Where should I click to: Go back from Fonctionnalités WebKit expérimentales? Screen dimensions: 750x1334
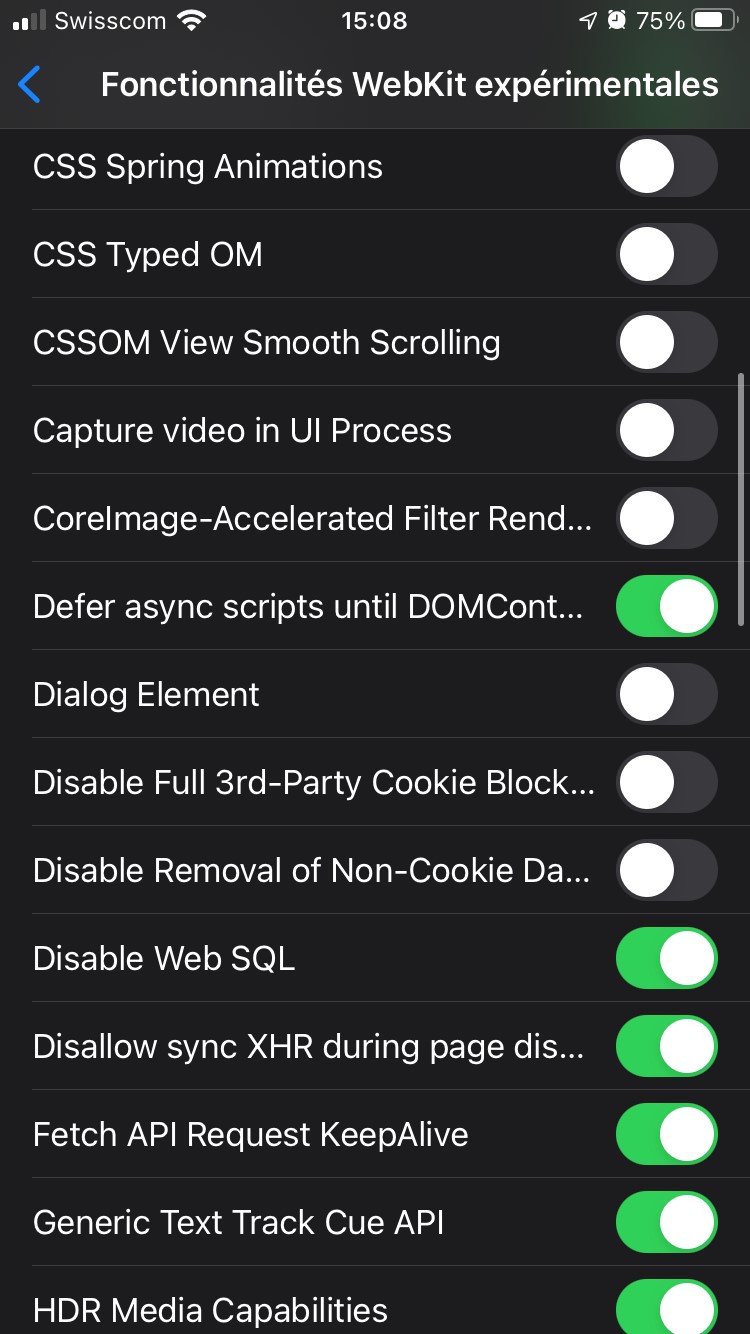point(30,85)
